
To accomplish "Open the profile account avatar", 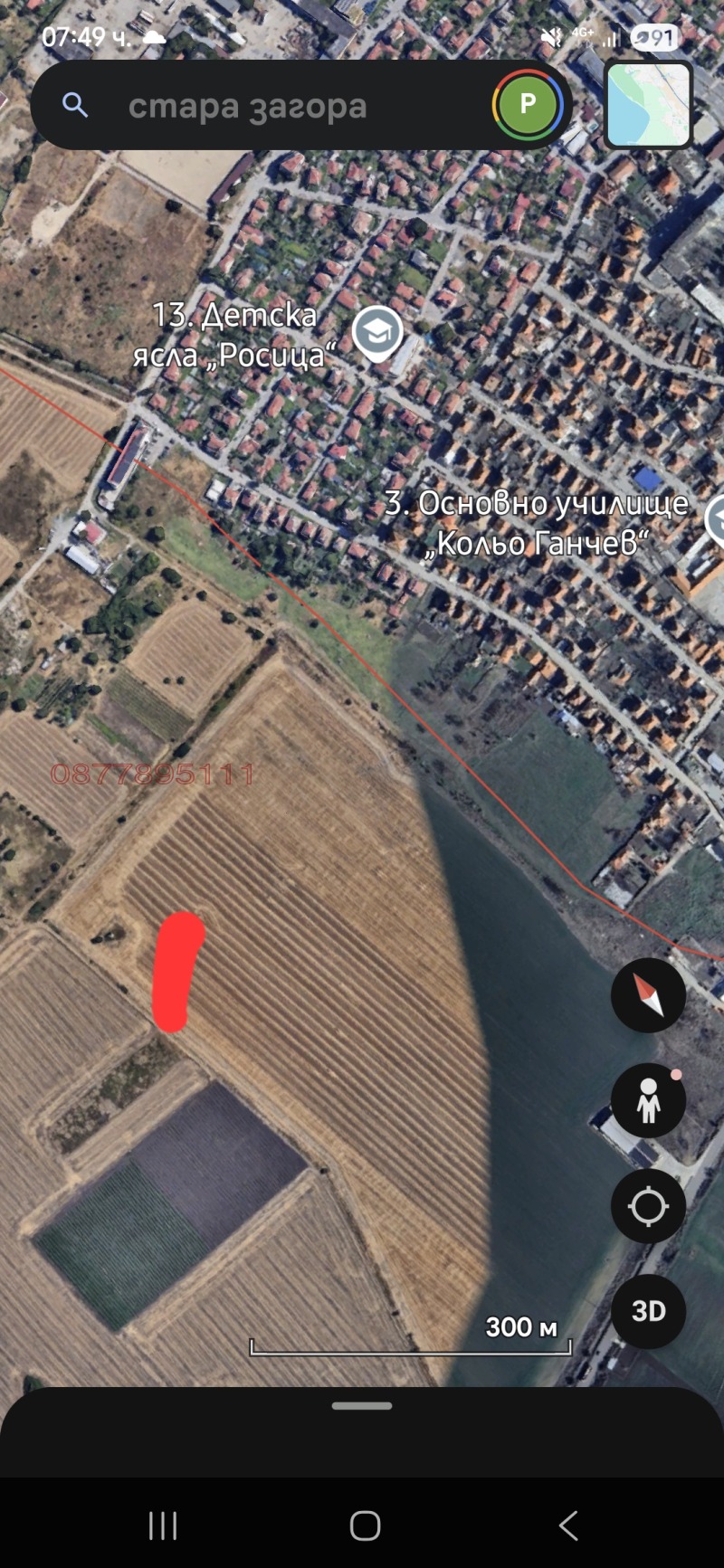I will click(528, 105).
